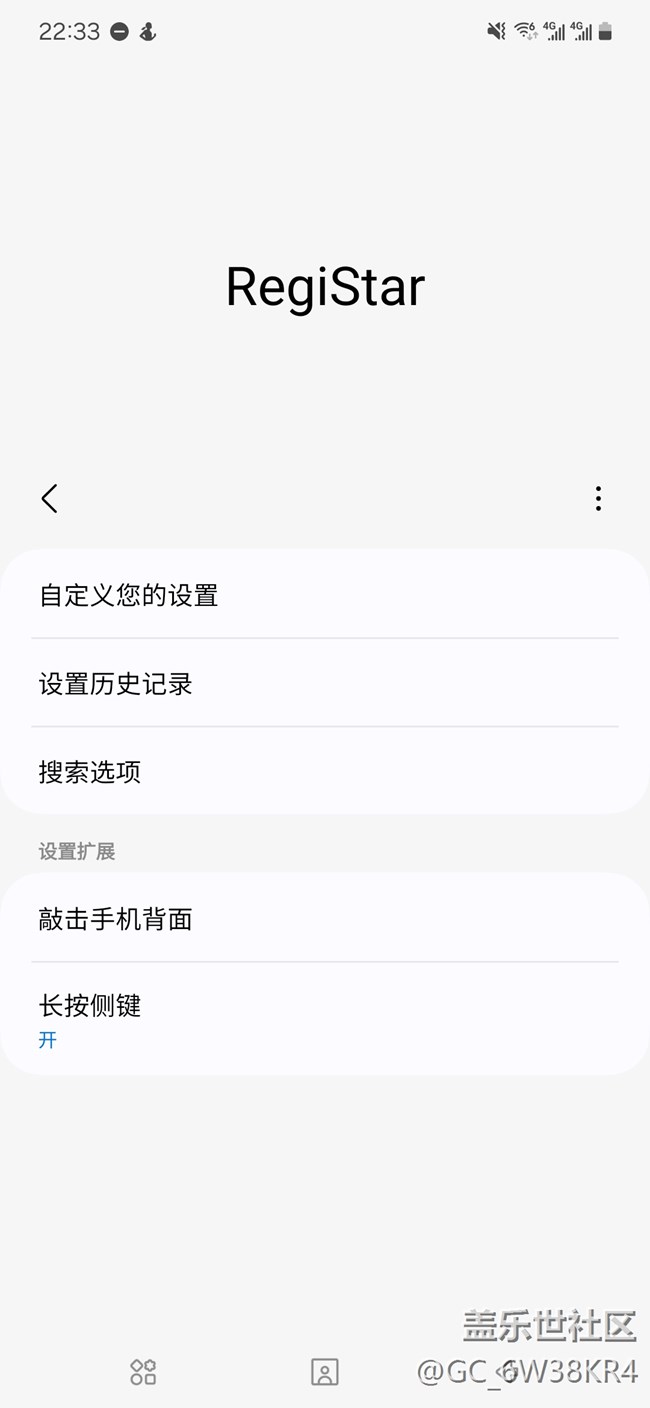Open the three-dot overflow menu

[598, 498]
